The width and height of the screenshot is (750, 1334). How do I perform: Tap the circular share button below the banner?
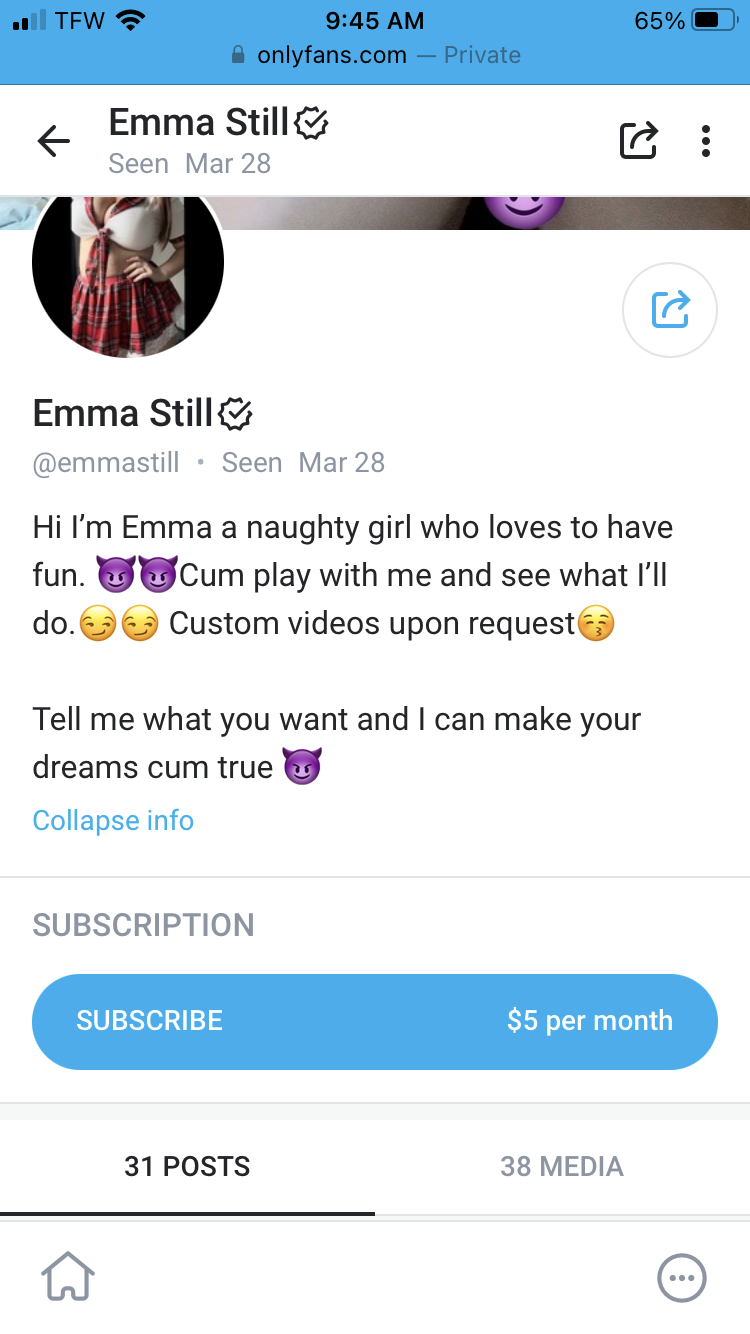[x=669, y=309]
